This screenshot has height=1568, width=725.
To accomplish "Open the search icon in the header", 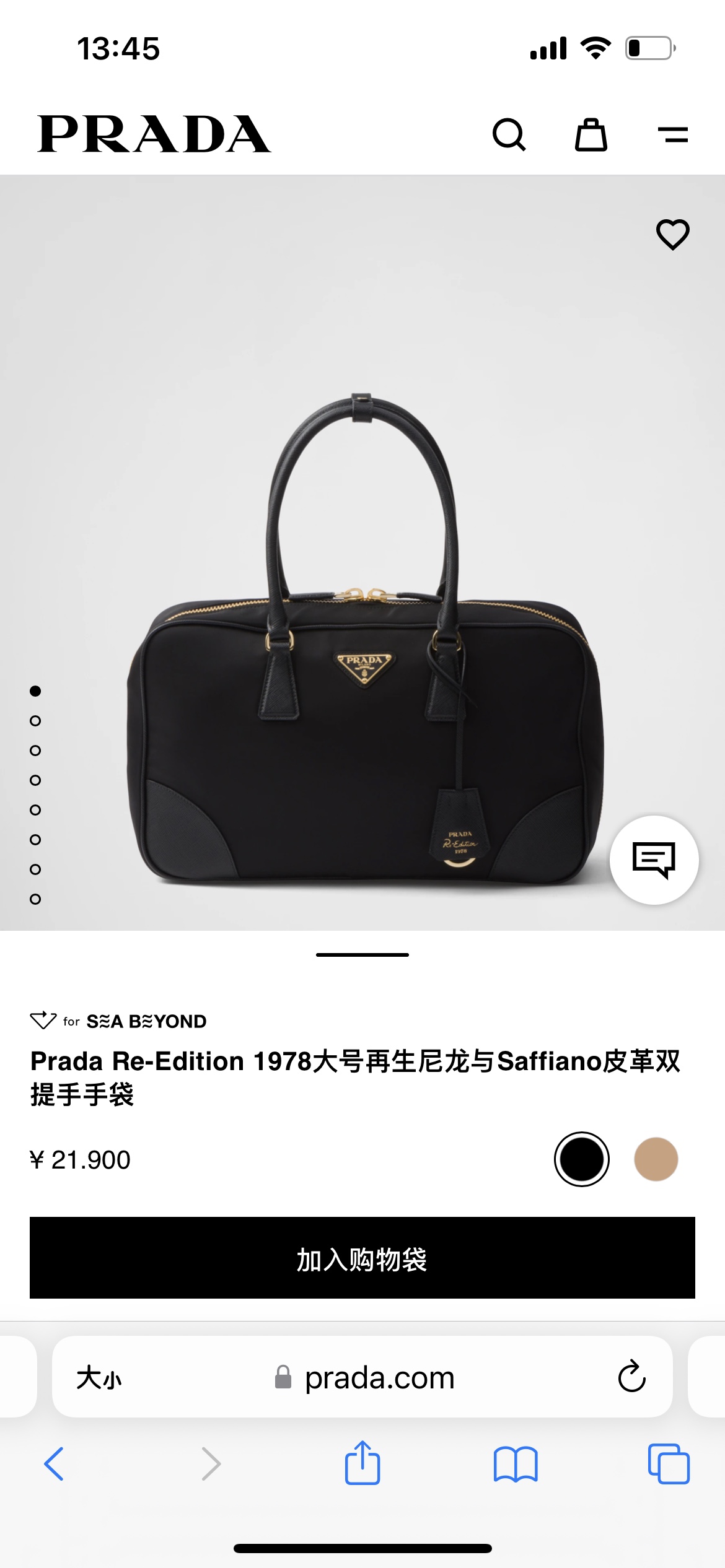I will point(509,134).
